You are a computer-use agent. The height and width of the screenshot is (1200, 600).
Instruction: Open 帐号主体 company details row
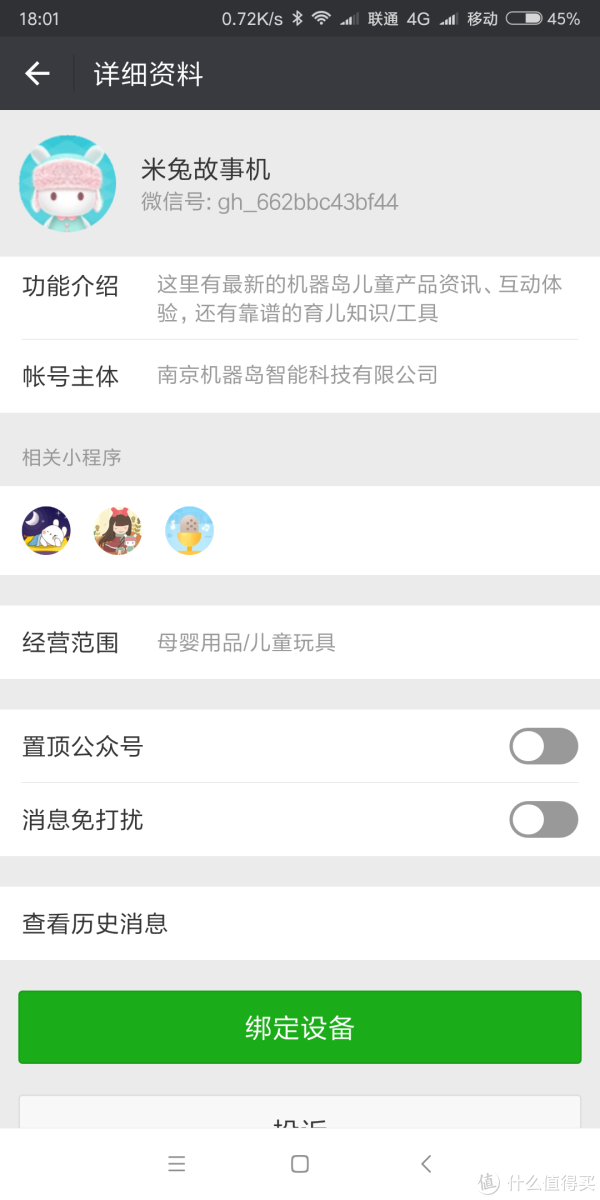(x=300, y=376)
